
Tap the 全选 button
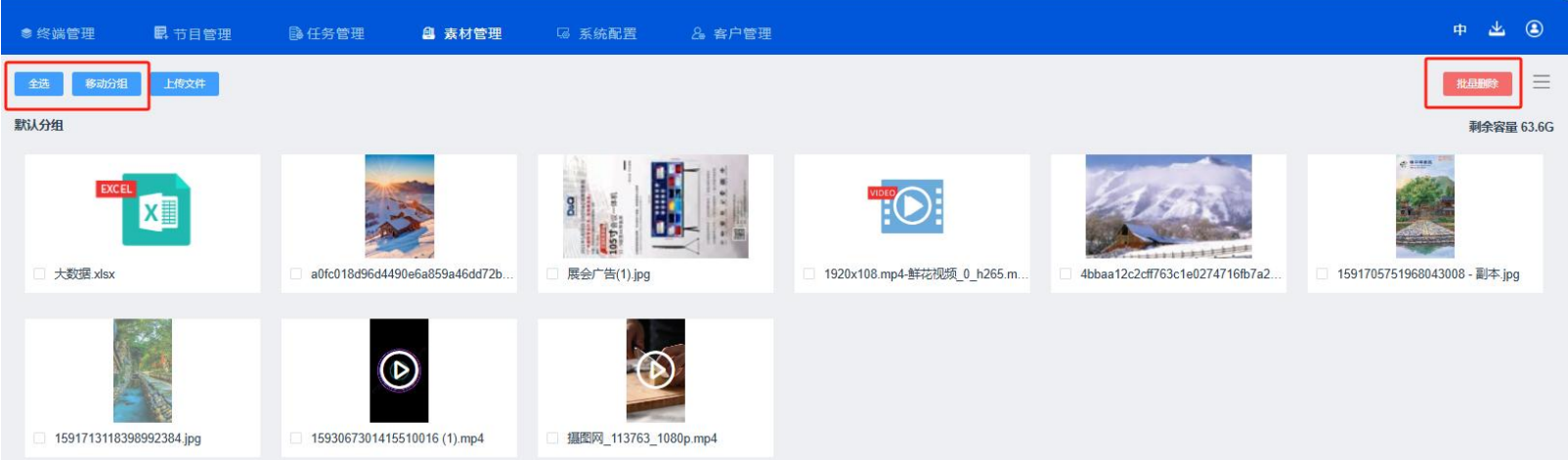[x=39, y=84]
